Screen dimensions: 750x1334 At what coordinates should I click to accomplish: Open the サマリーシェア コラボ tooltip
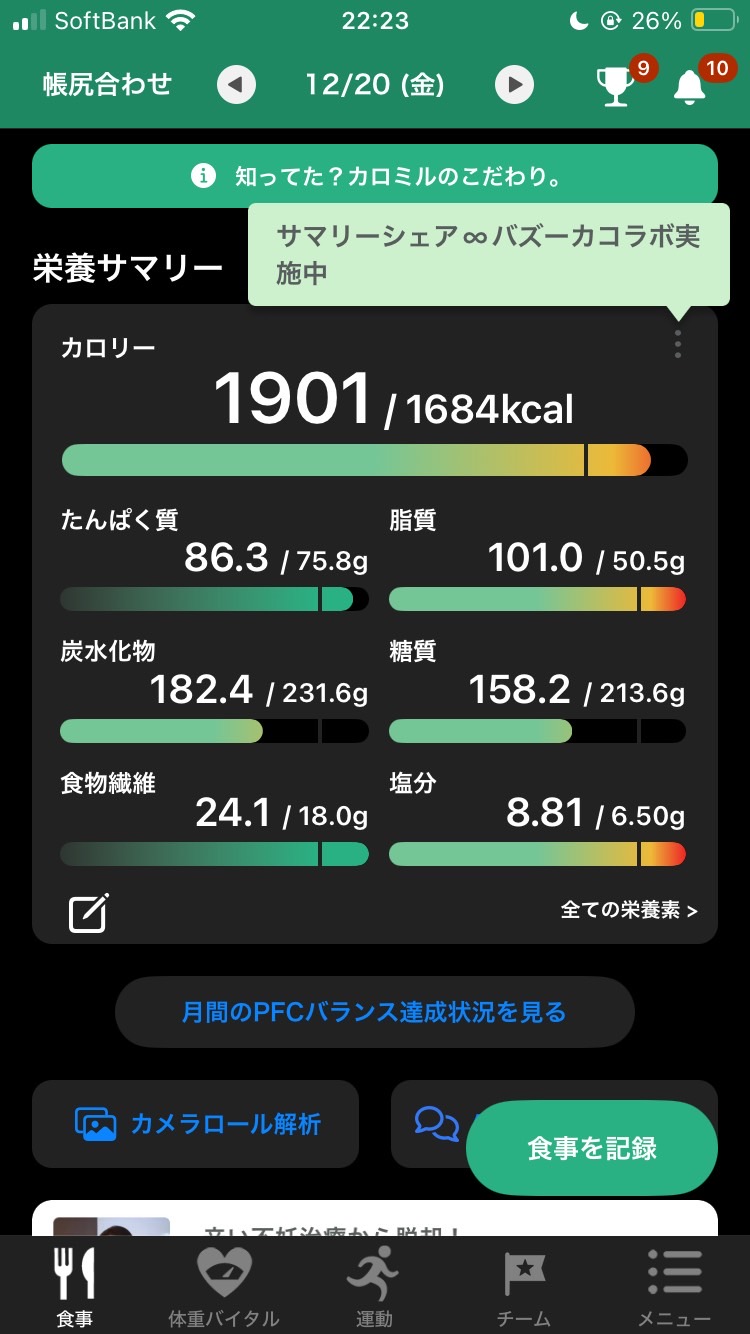(489, 254)
